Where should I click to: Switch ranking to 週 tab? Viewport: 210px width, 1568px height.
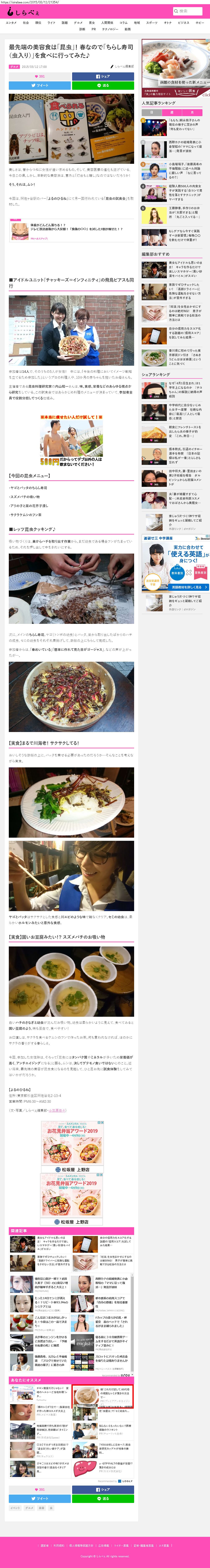point(171,113)
